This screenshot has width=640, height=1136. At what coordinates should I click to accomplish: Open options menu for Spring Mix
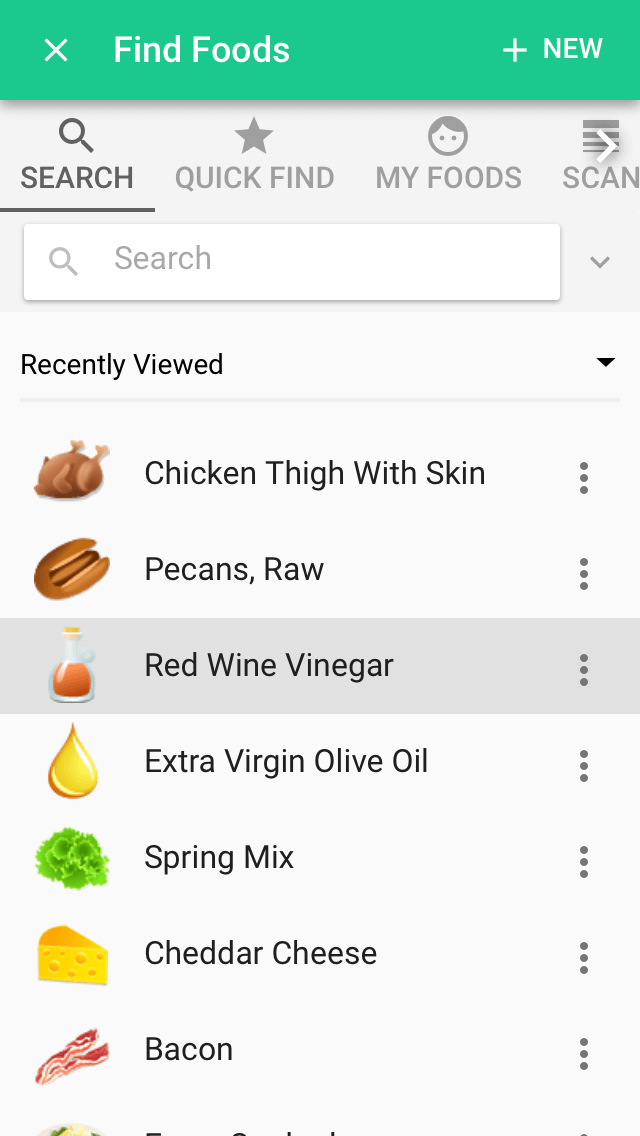(584, 862)
